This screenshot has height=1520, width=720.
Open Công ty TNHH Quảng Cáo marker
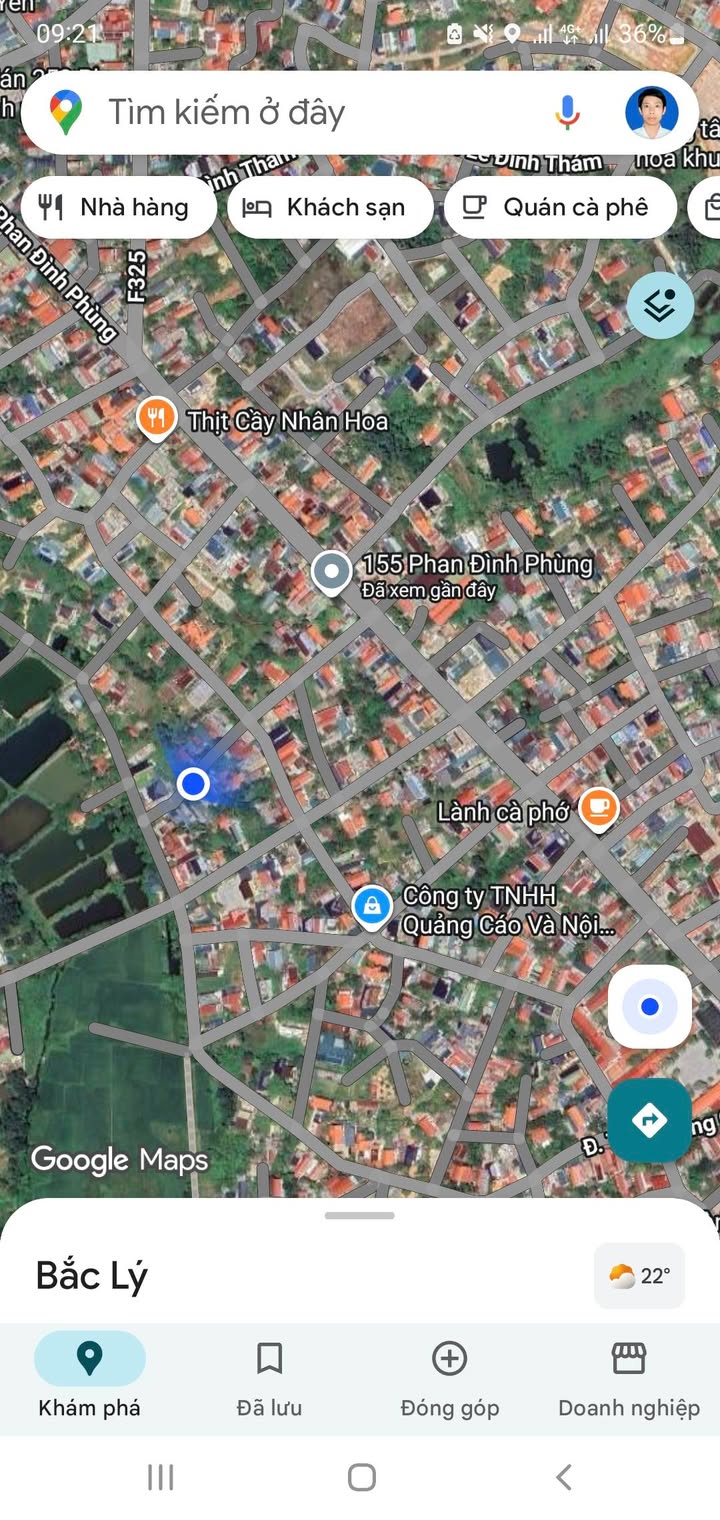tap(372, 908)
